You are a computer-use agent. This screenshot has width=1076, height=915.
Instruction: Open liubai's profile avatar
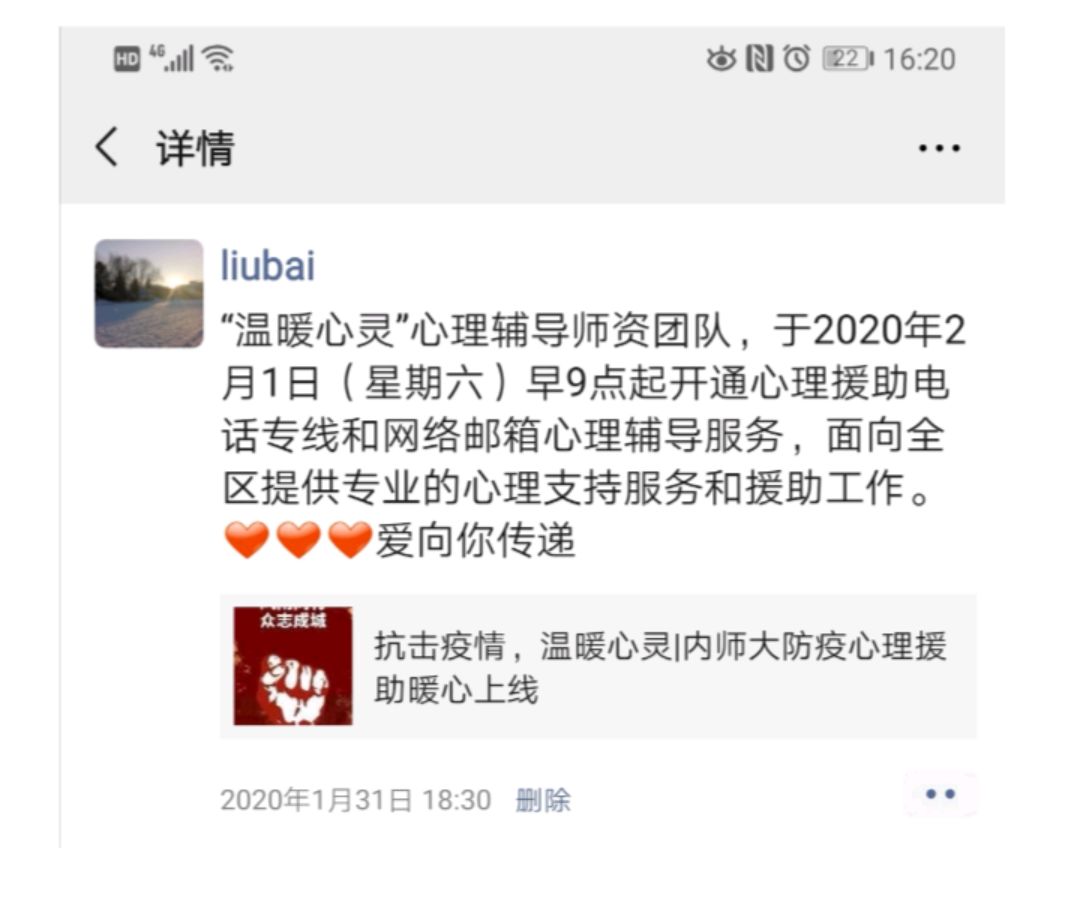tap(148, 293)
